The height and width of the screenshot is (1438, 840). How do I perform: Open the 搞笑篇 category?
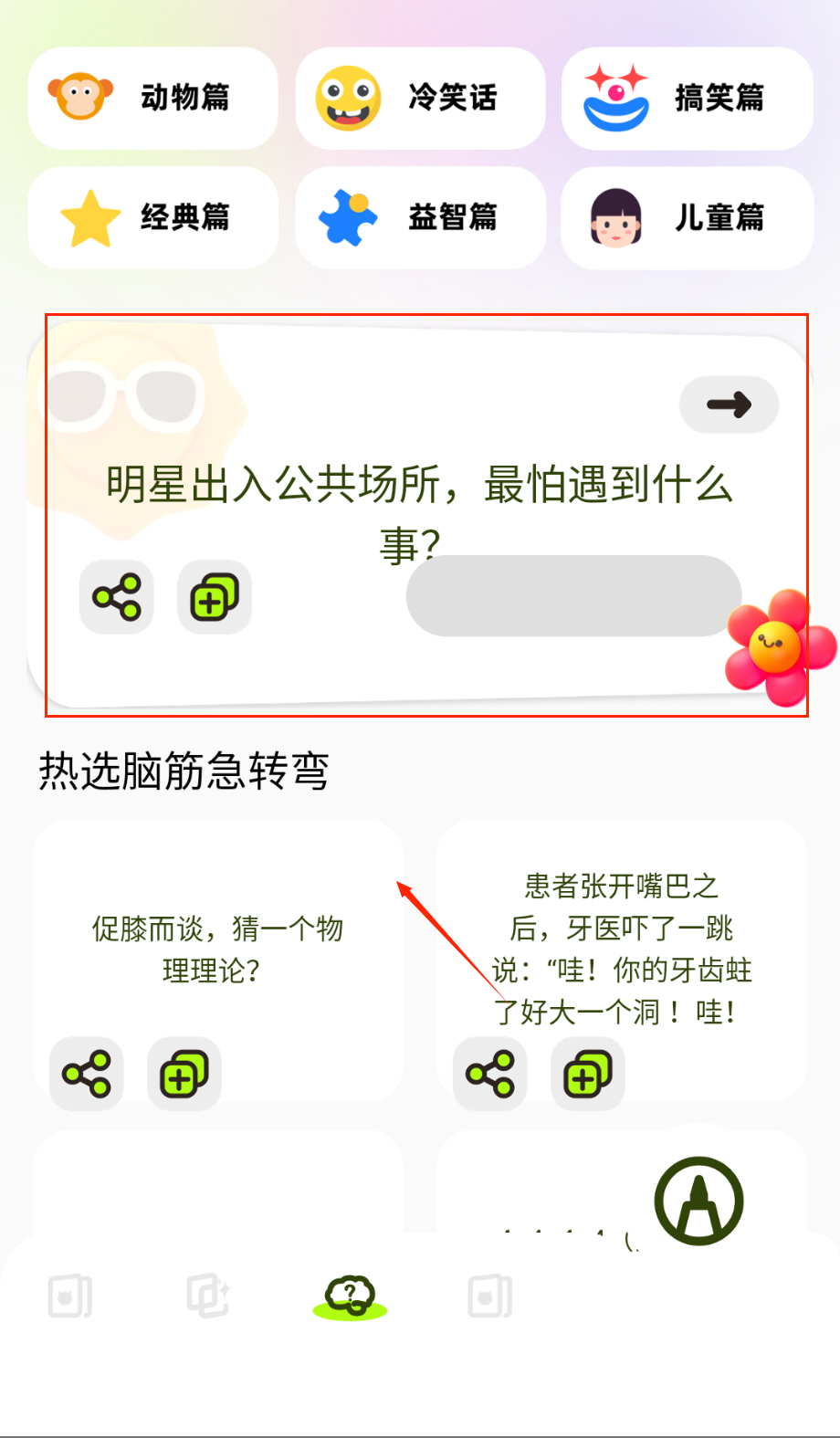[687, 98]
